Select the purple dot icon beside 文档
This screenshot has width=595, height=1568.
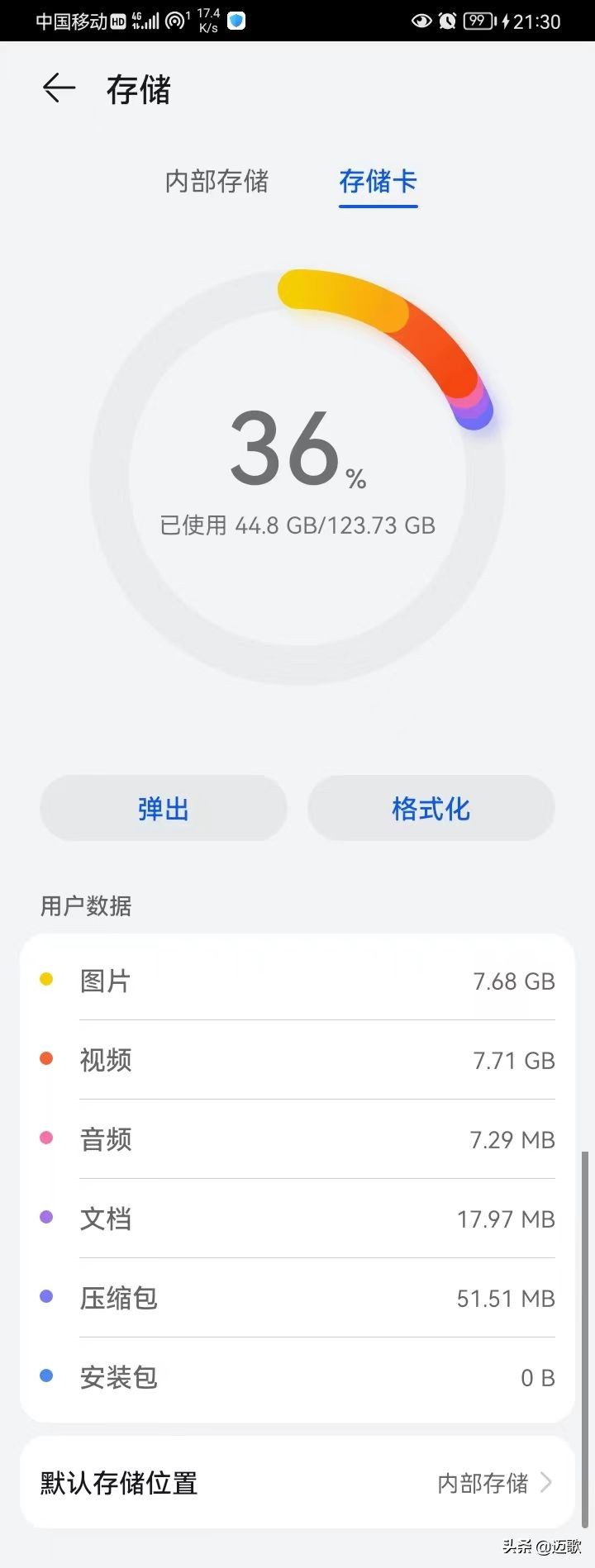pyautogui.click(x=46, y=1217)
